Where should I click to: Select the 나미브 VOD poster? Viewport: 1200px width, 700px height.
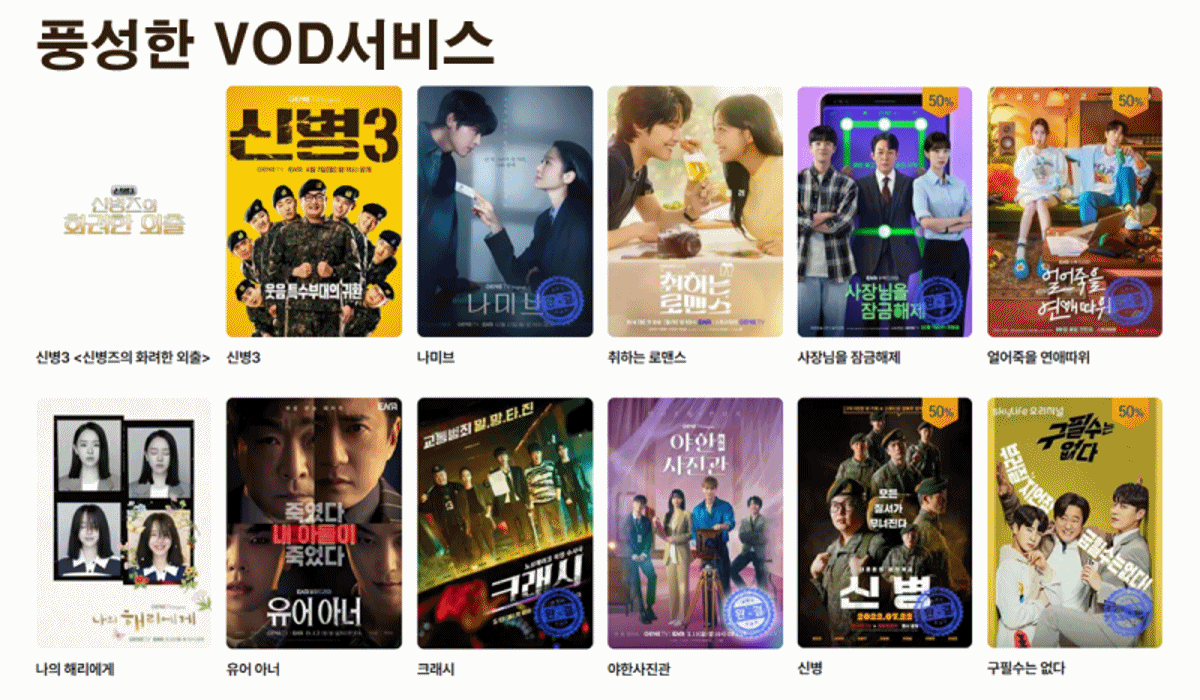point(504,211)
